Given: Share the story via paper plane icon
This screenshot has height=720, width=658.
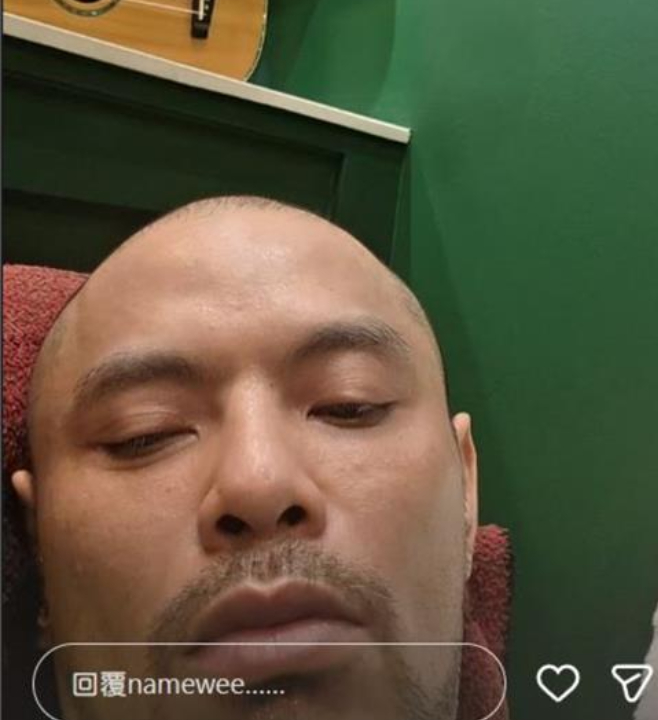Looking at the screenshot, I should point(630,683).
